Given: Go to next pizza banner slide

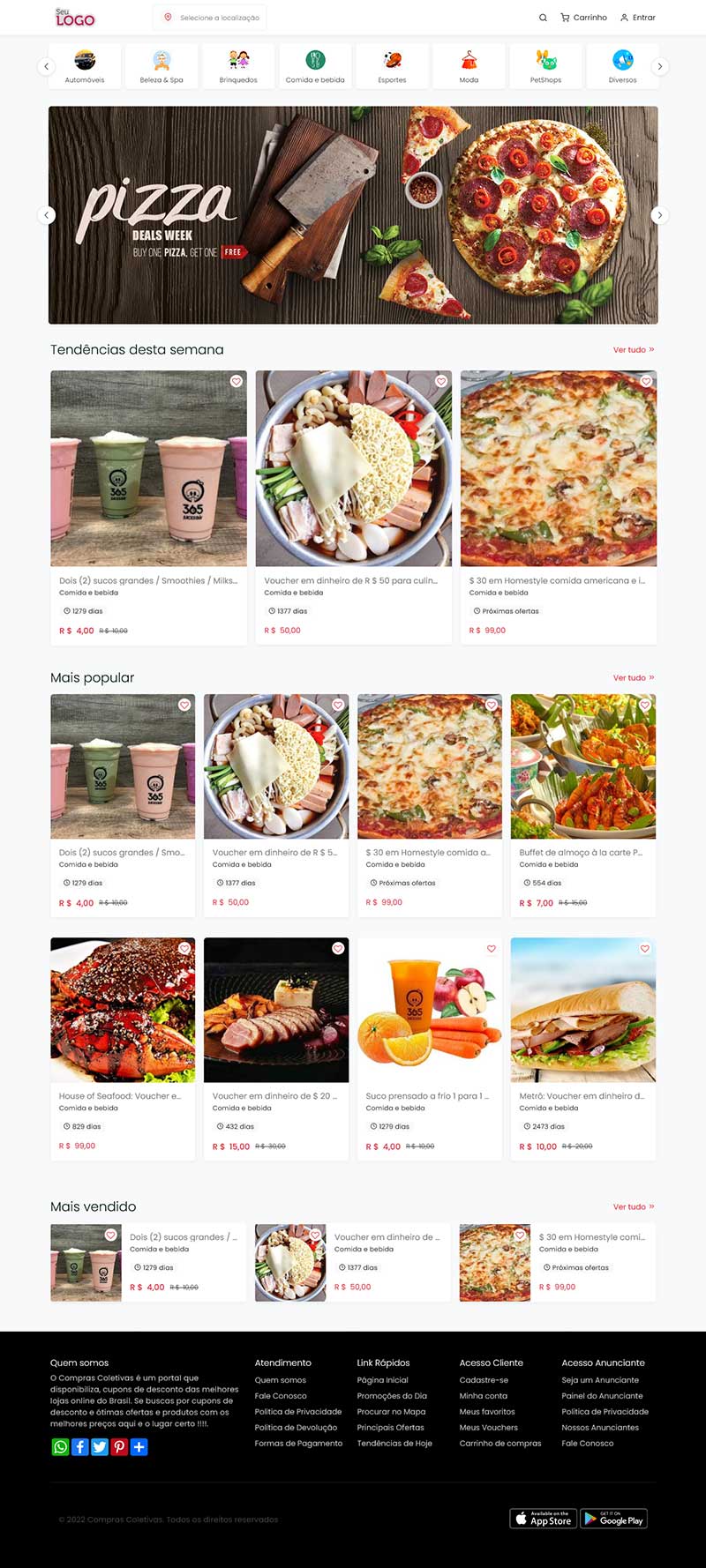Looking at the screenshot, I should point(659,215).
